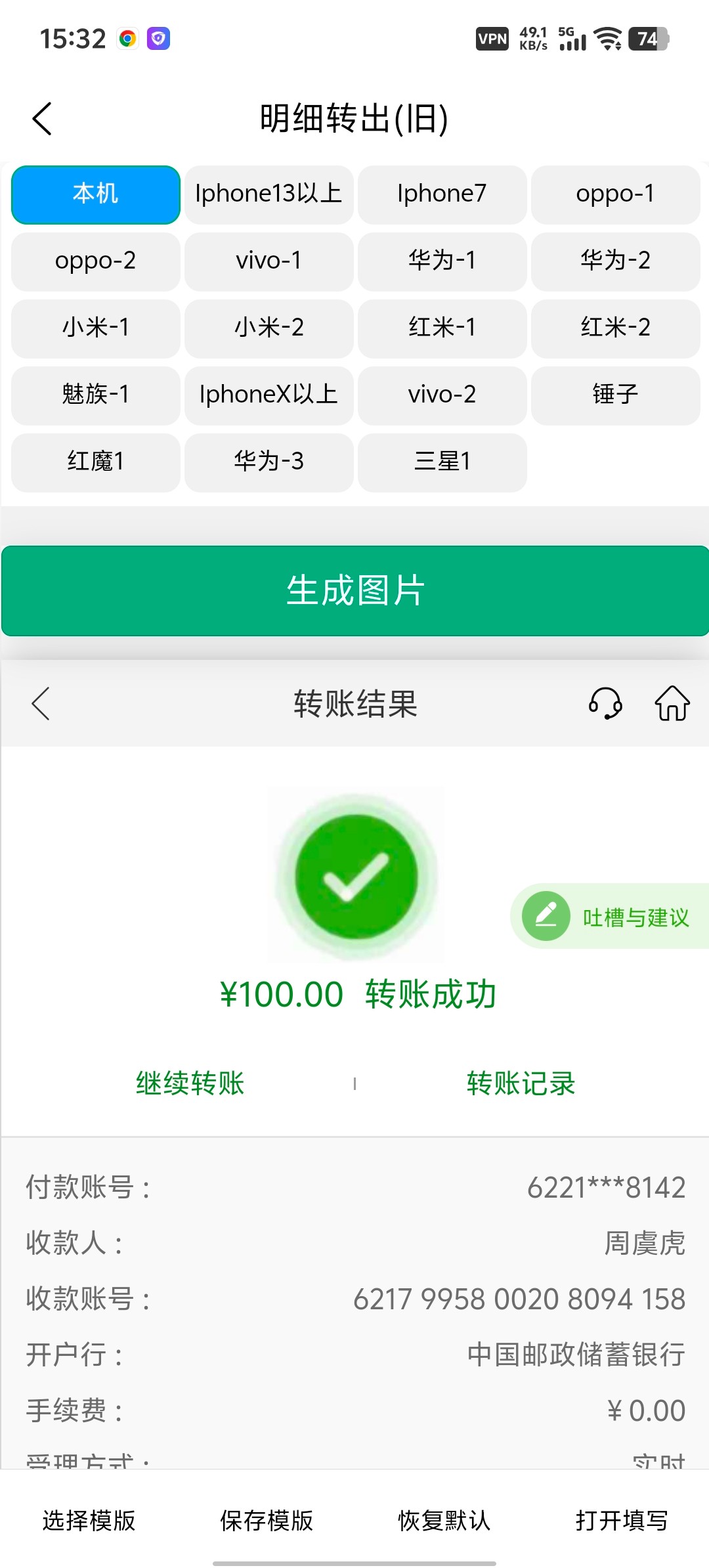Screen dimensions: 709x1568
Task: Select the oppo-1 chip
Action: [x=615, y=194]
